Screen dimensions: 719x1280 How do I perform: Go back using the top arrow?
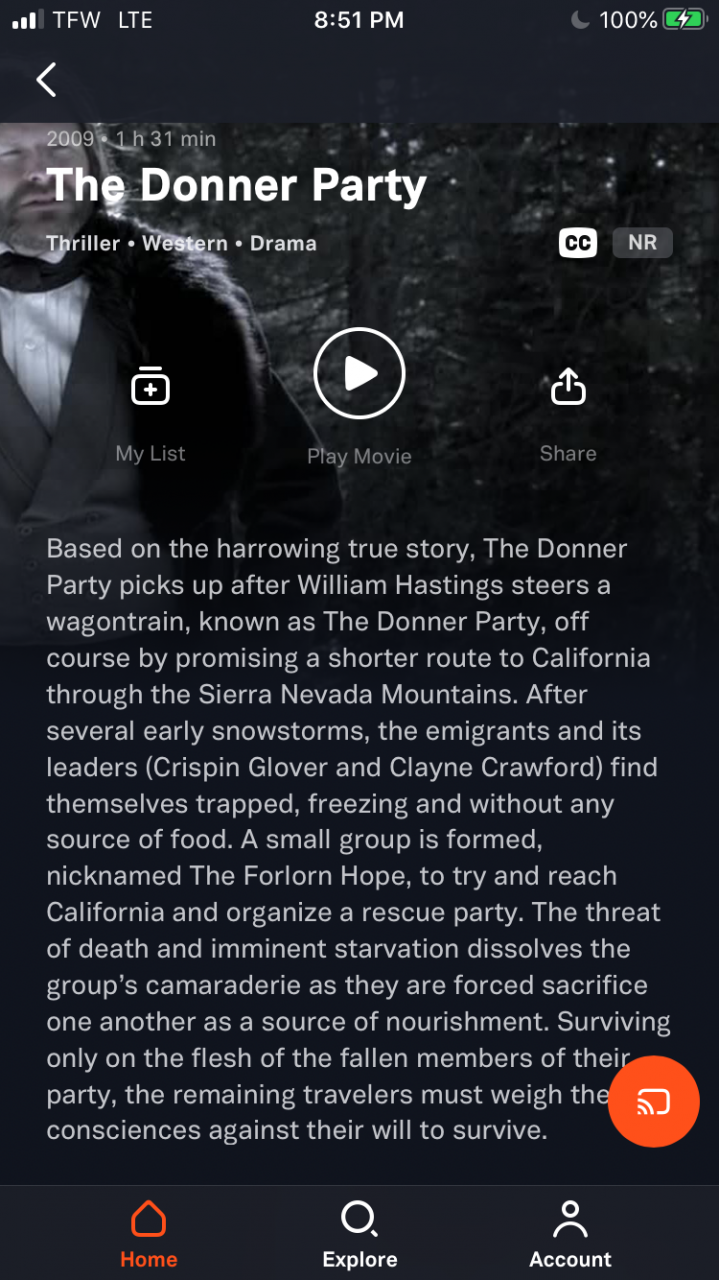(46, 80)
